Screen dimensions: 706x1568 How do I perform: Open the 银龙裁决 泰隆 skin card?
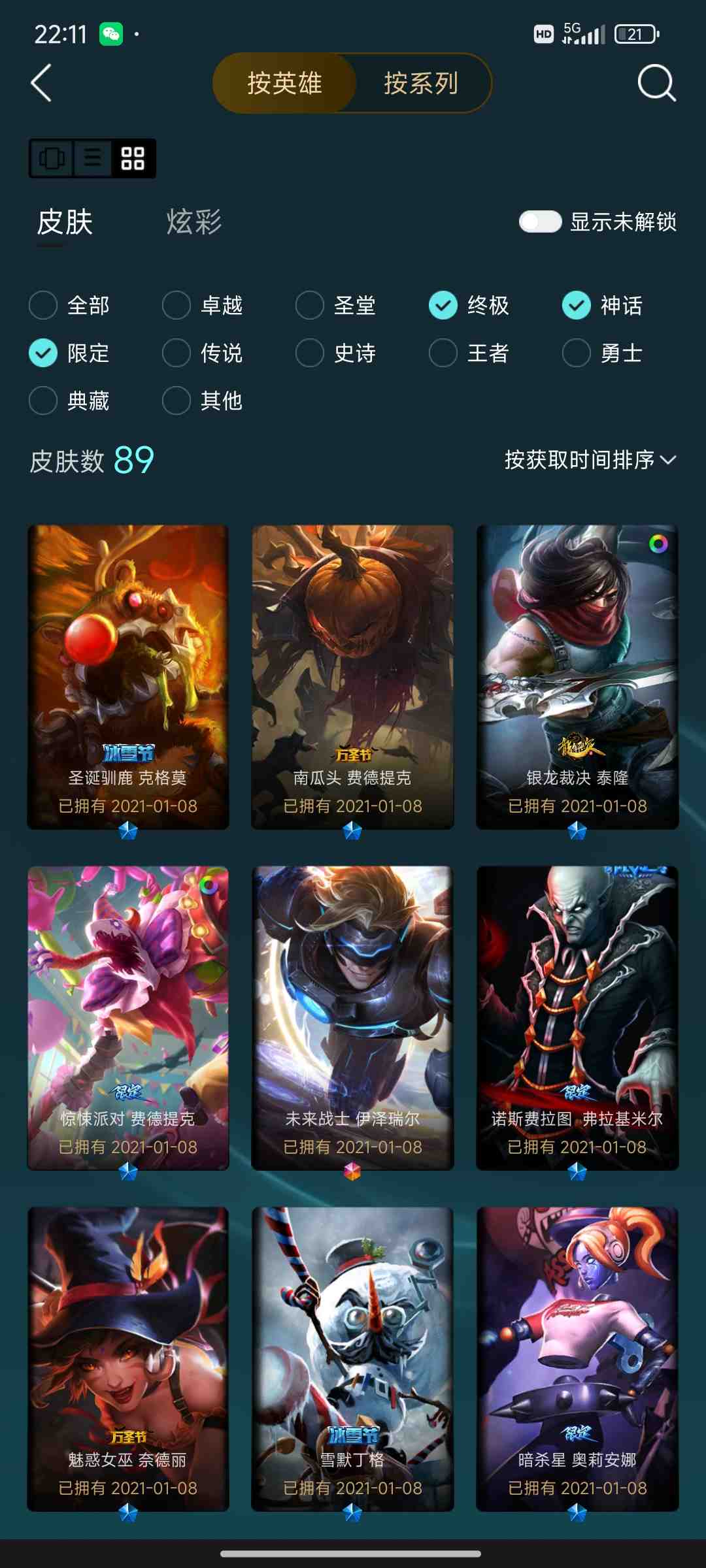click(577, 676)
